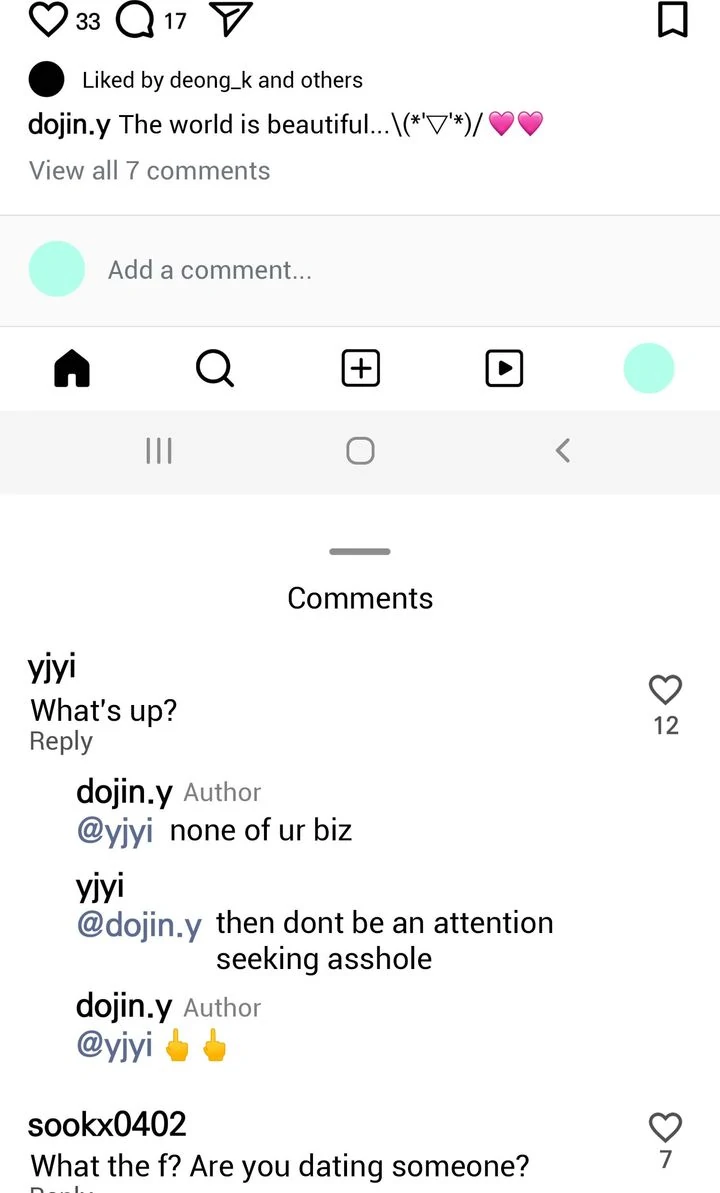Open the @dojin.y mention in yjyi's reply
Image resolution: width=720 pixels, height=1193 pixels.
tap(139, 924)
